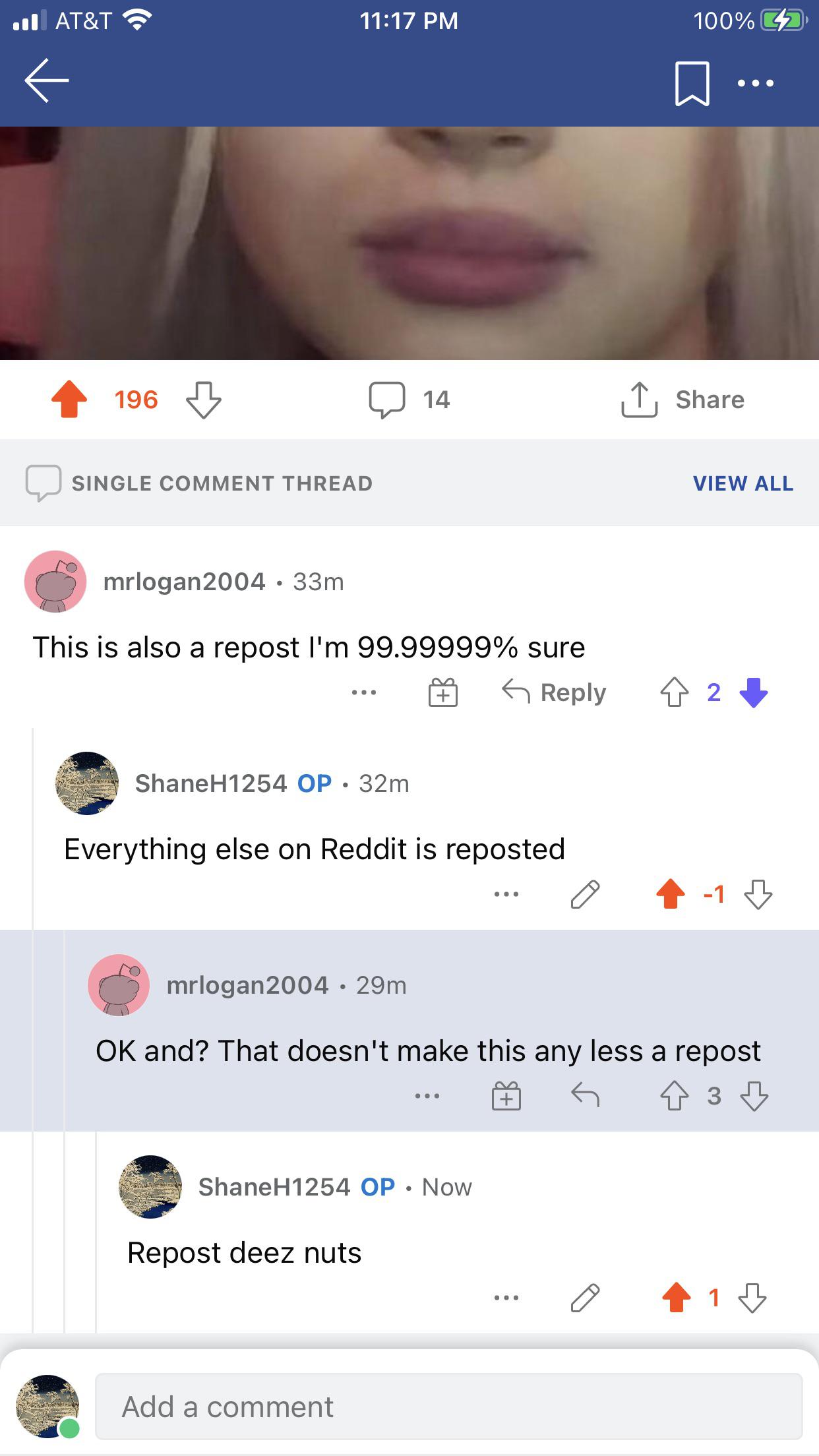Open mrlogan2004's profile from first comment

pyautogui.click(x=184, y=582)
